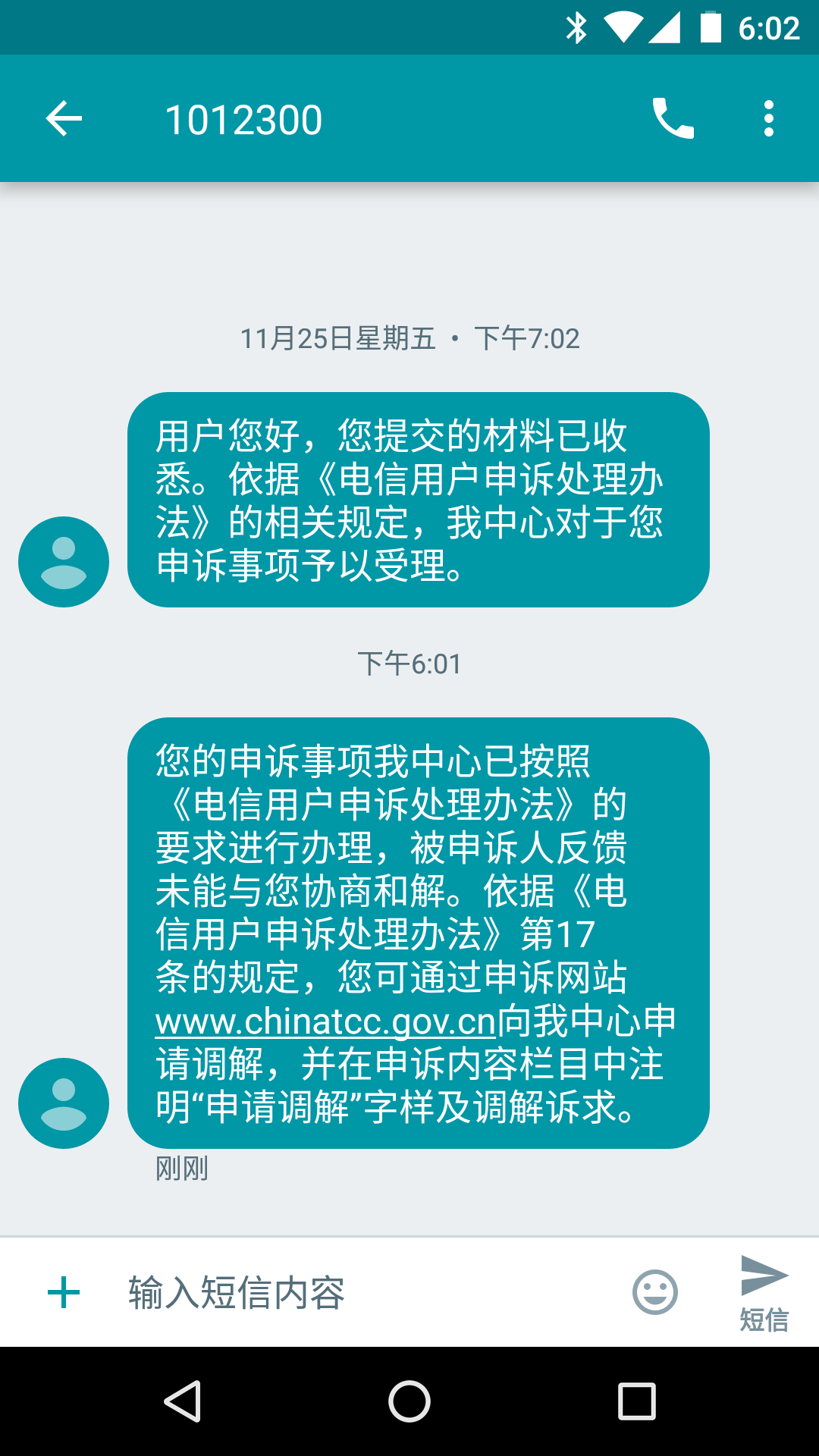The image size is (819, 1456).
Task: Focus the 输入短信内容 message field
Action: [364, 1292]
